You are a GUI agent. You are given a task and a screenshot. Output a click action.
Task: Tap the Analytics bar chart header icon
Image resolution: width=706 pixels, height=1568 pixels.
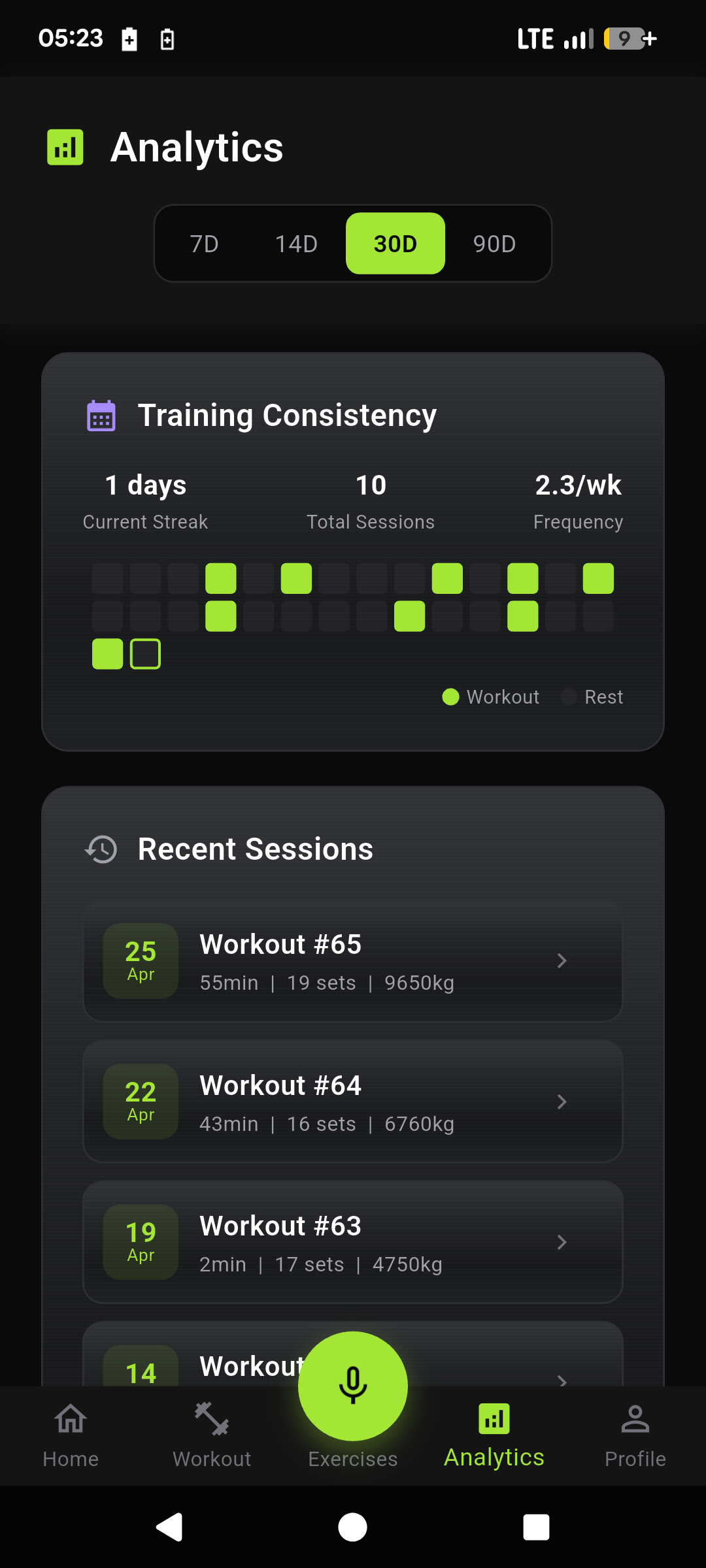(x=65, y=148)
